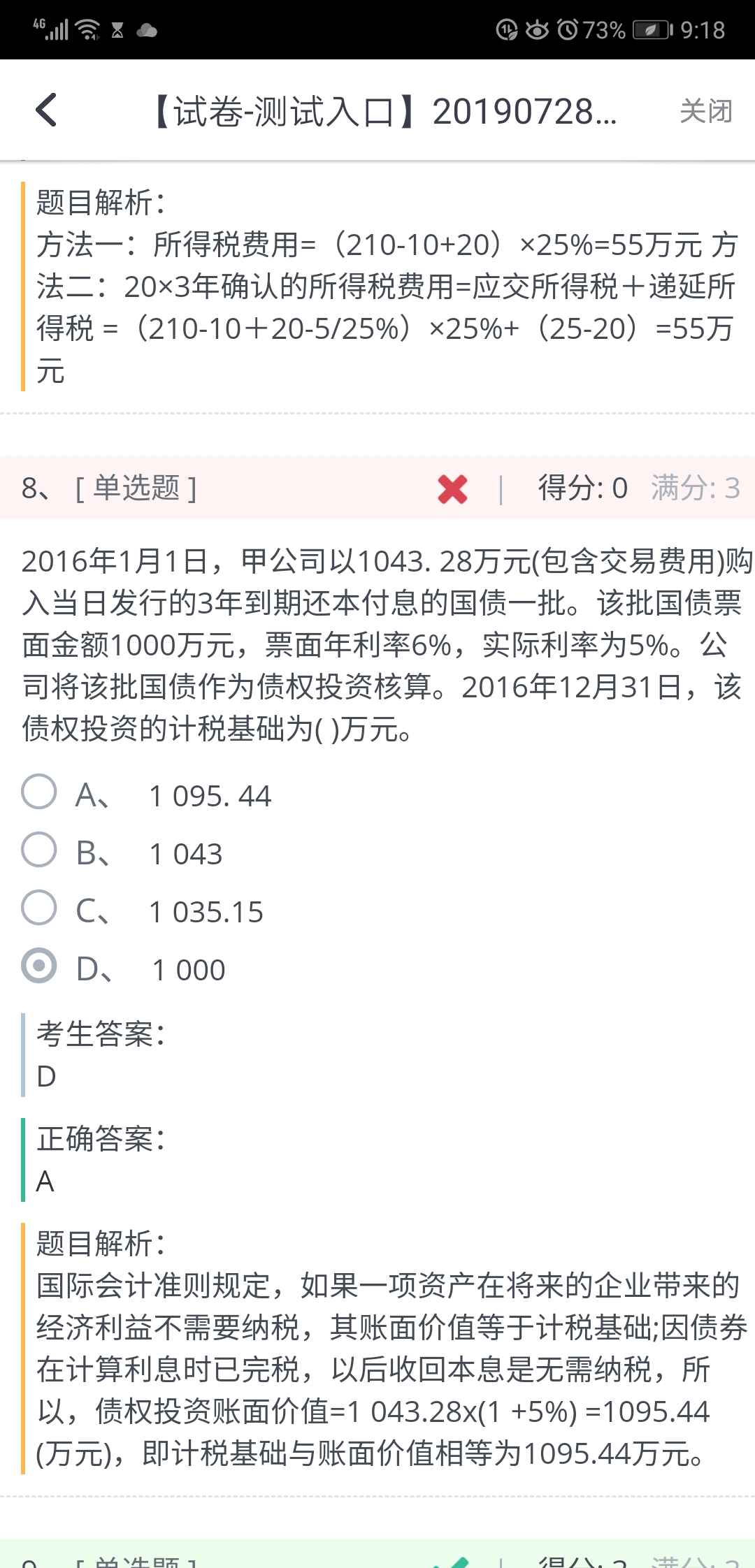The image size is (755, 1568).
Task: Tap option D 1 000 radio
Action: (39, 966)
